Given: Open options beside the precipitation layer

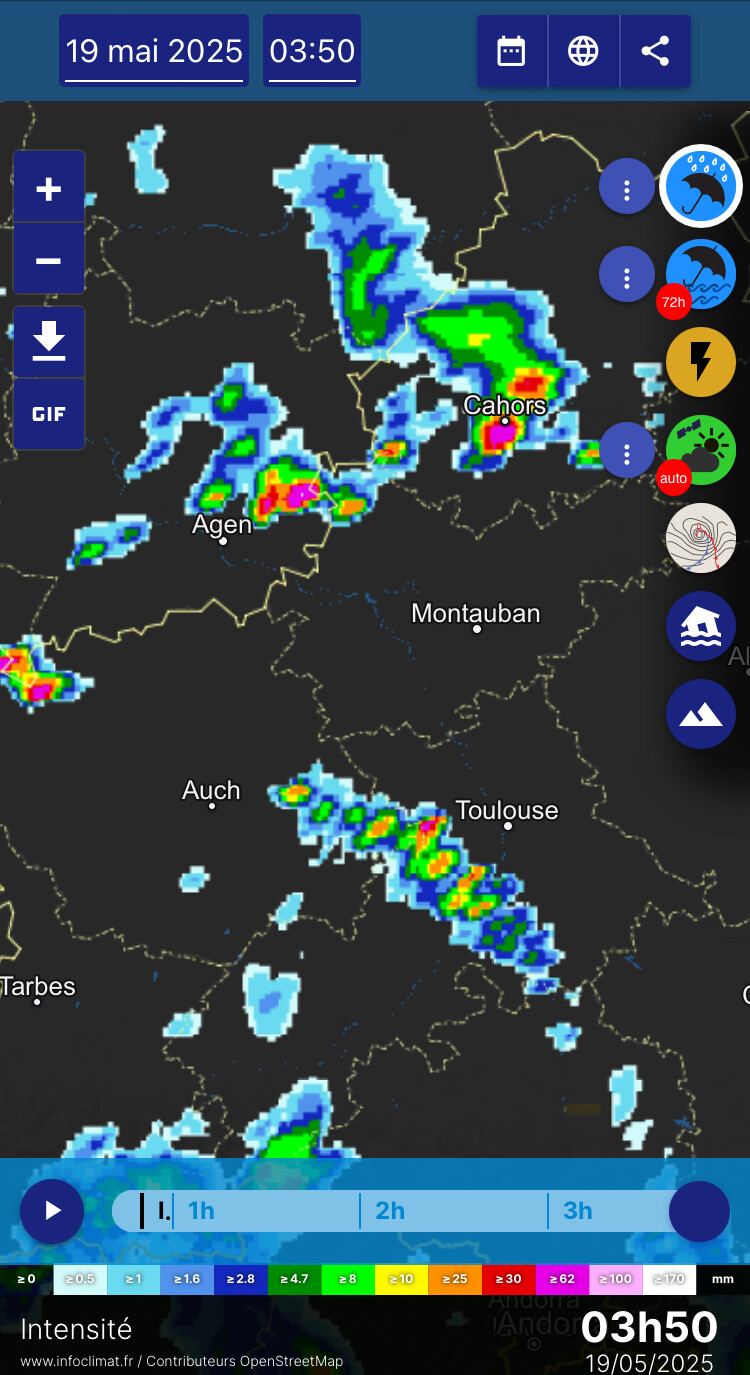Looking at the screenshot, I should pos(627,186).
